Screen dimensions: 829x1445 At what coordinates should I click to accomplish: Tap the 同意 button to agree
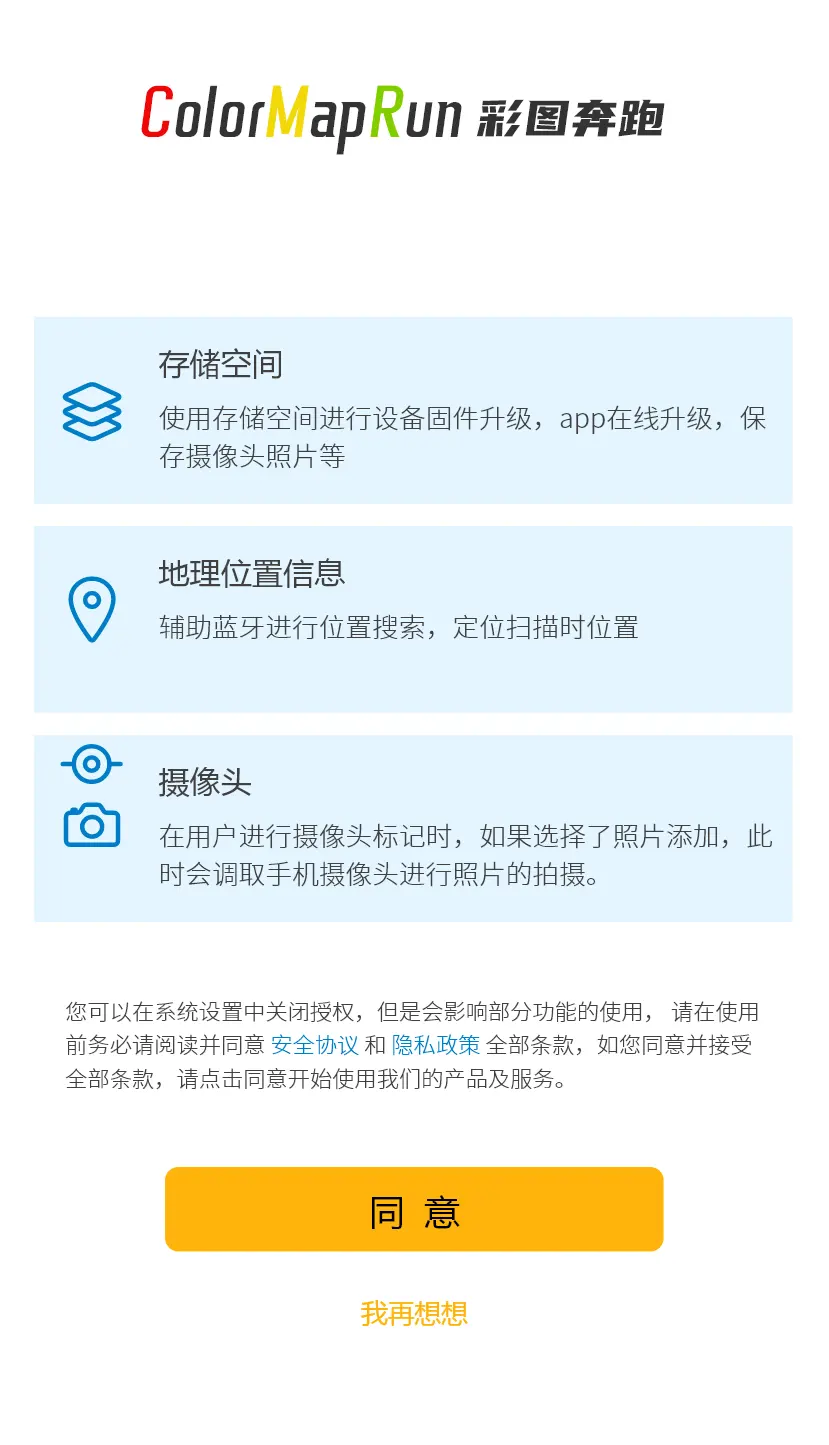click(414, 1209)
